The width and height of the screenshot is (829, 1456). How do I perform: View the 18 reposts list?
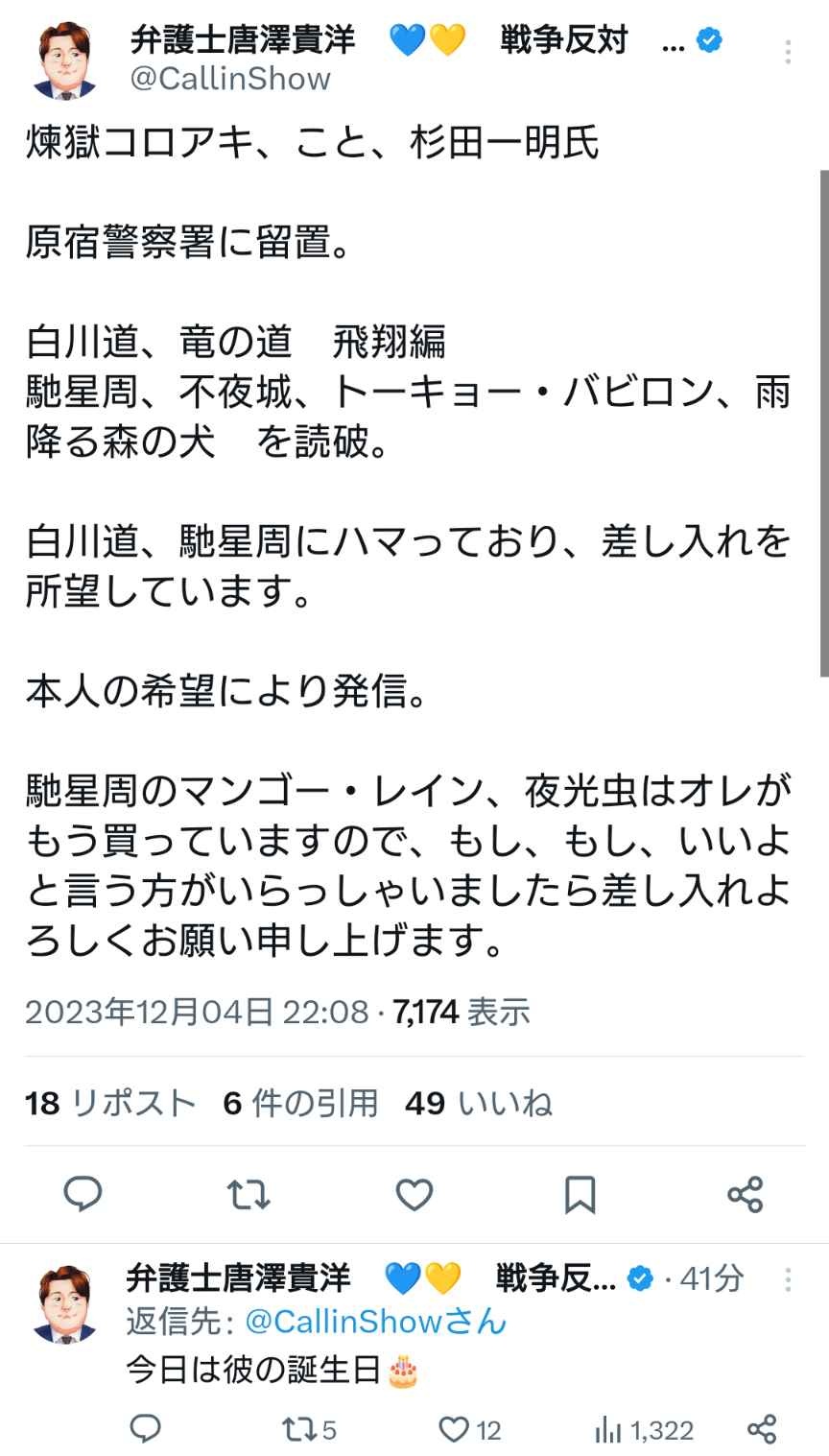coord(110,1104)
